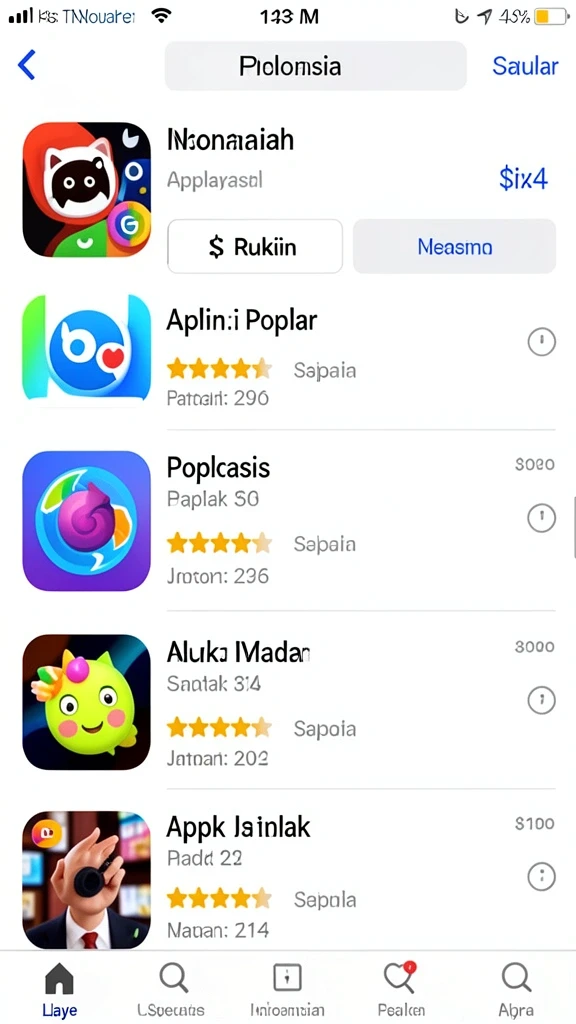Tap the $ Rukiin button
This screenshot has width=576, height=1024.
pyautogui.click(x=255, y=246)
